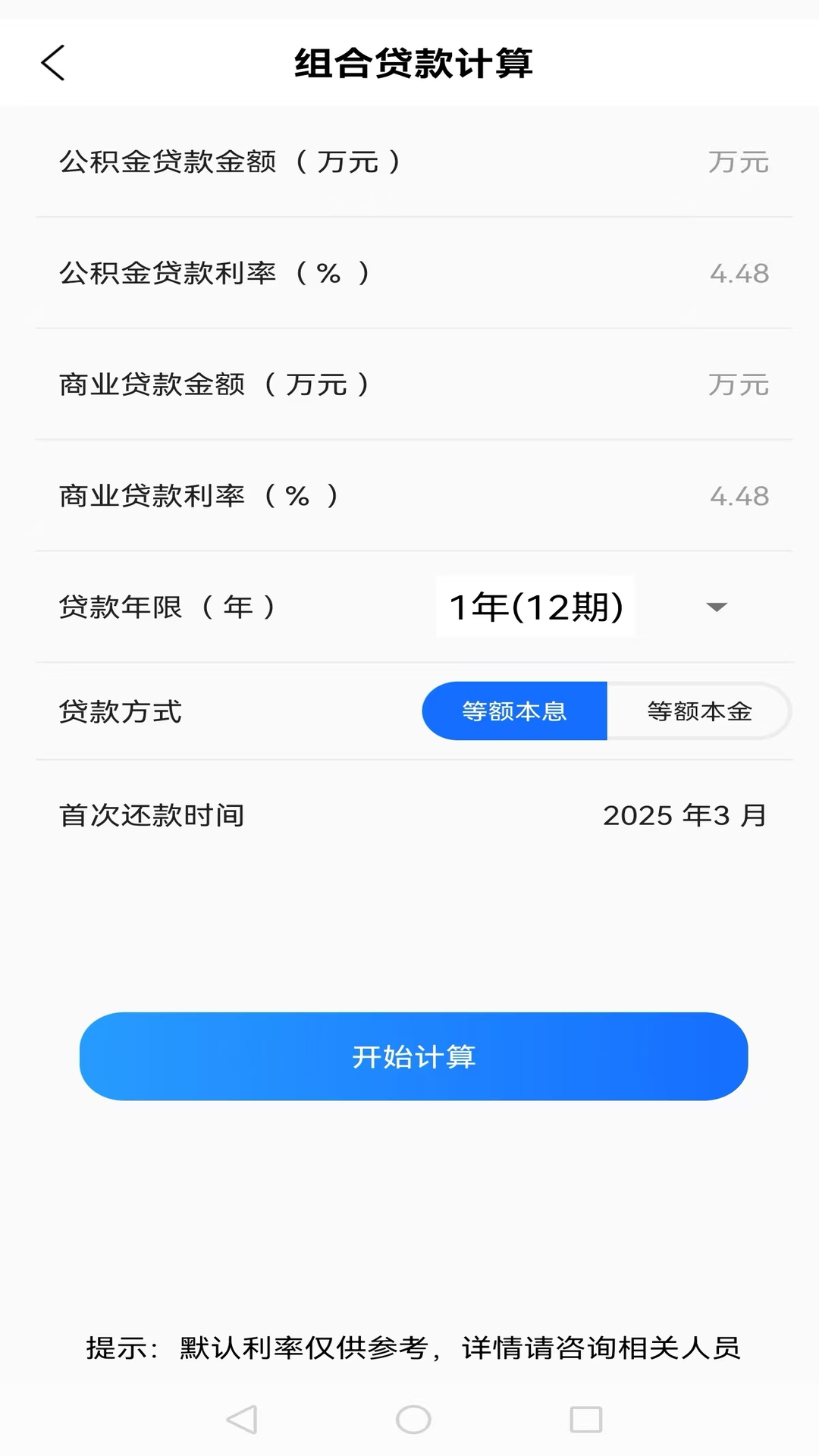Viewport: 819px width, 1456px height.
Task: Select the 2025 年3 月 repayment date
Action: pos(682,815)
